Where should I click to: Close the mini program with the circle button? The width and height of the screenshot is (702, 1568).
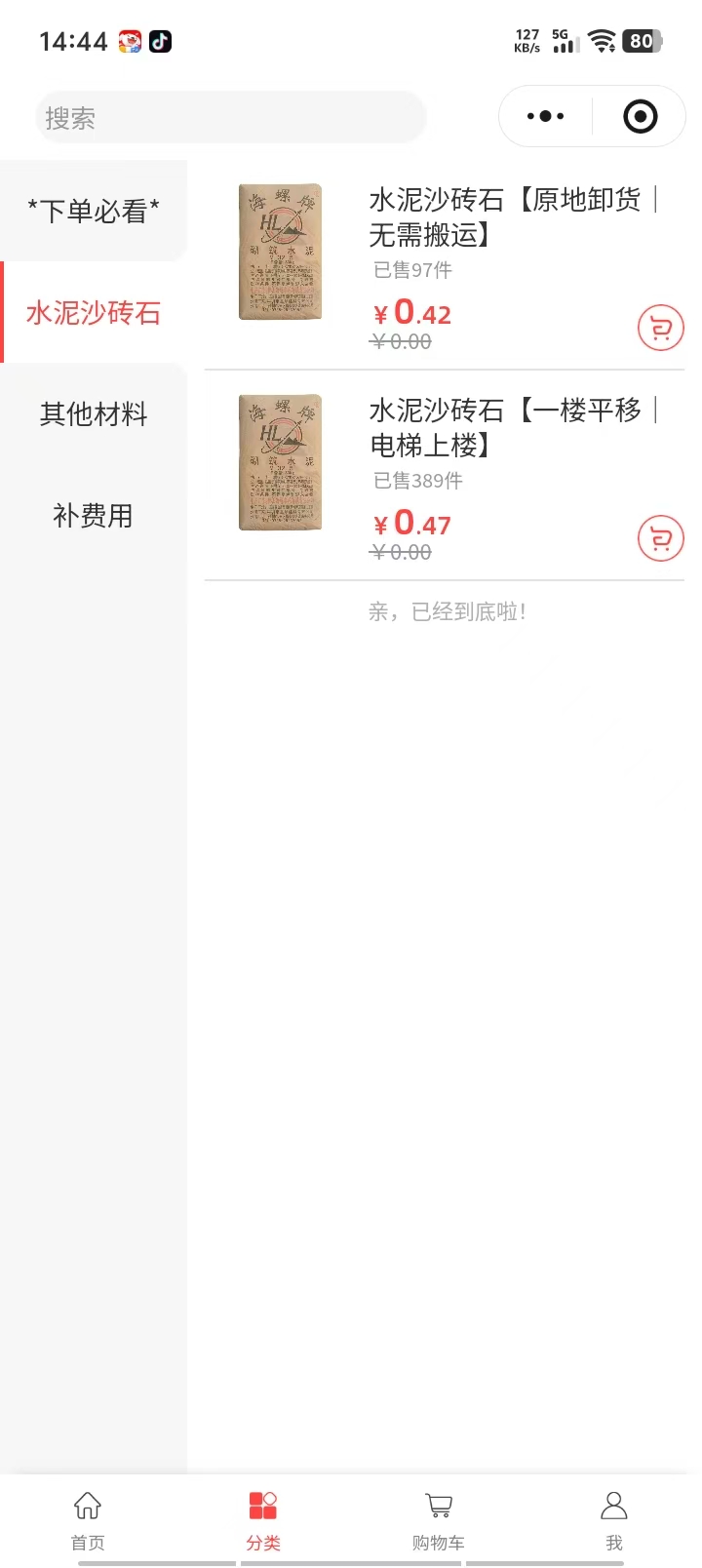point(640,117)
